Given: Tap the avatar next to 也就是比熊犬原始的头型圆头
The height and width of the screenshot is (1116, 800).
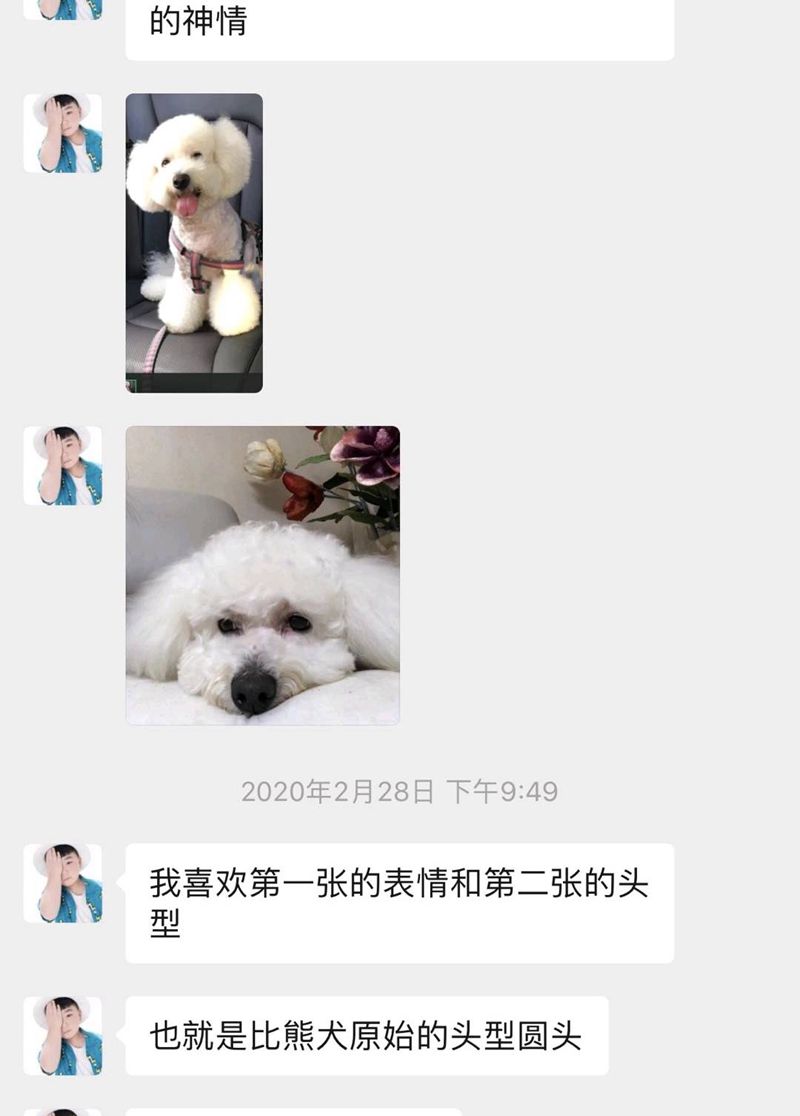Looking at the screenshot, I should (62, 1035).
